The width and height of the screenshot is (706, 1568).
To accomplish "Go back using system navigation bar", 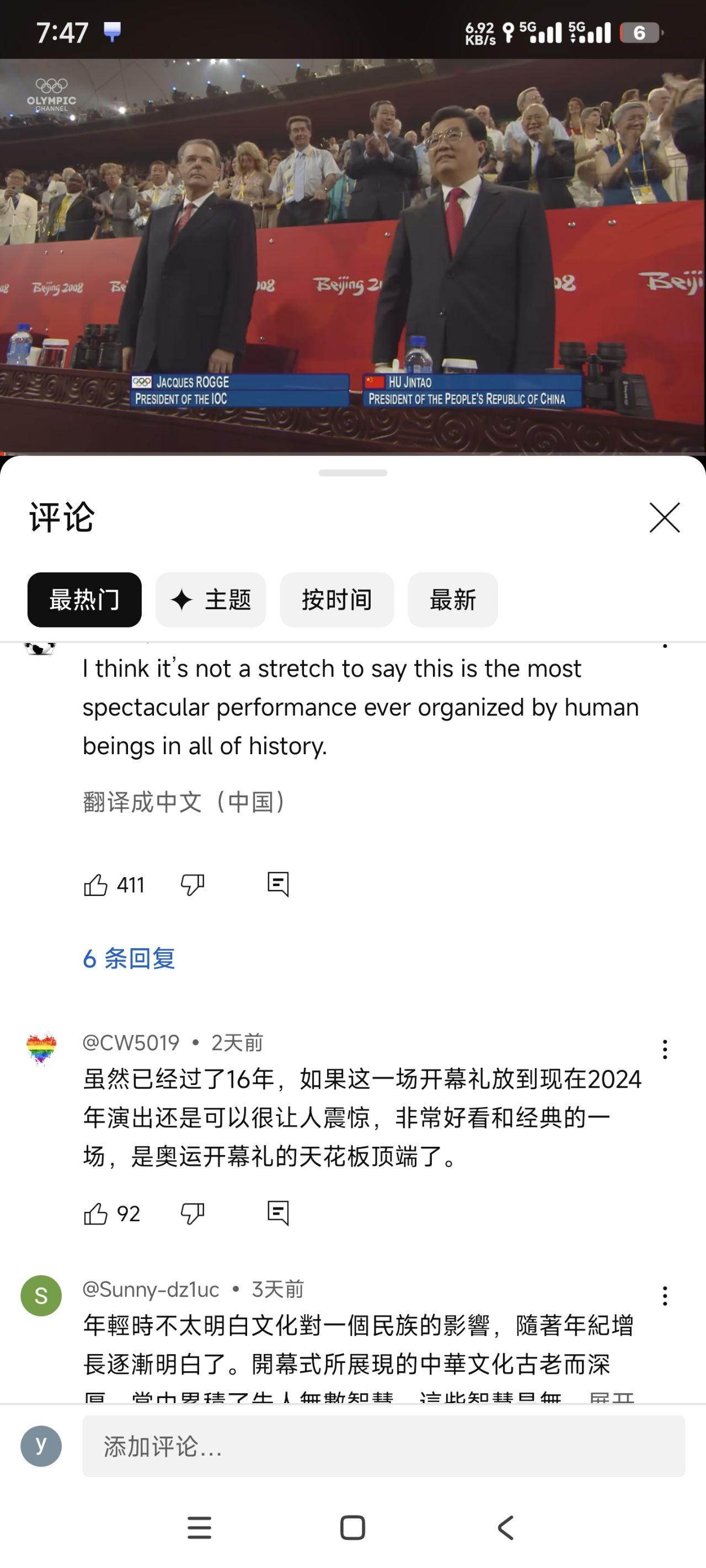I will pos(506,1527).
